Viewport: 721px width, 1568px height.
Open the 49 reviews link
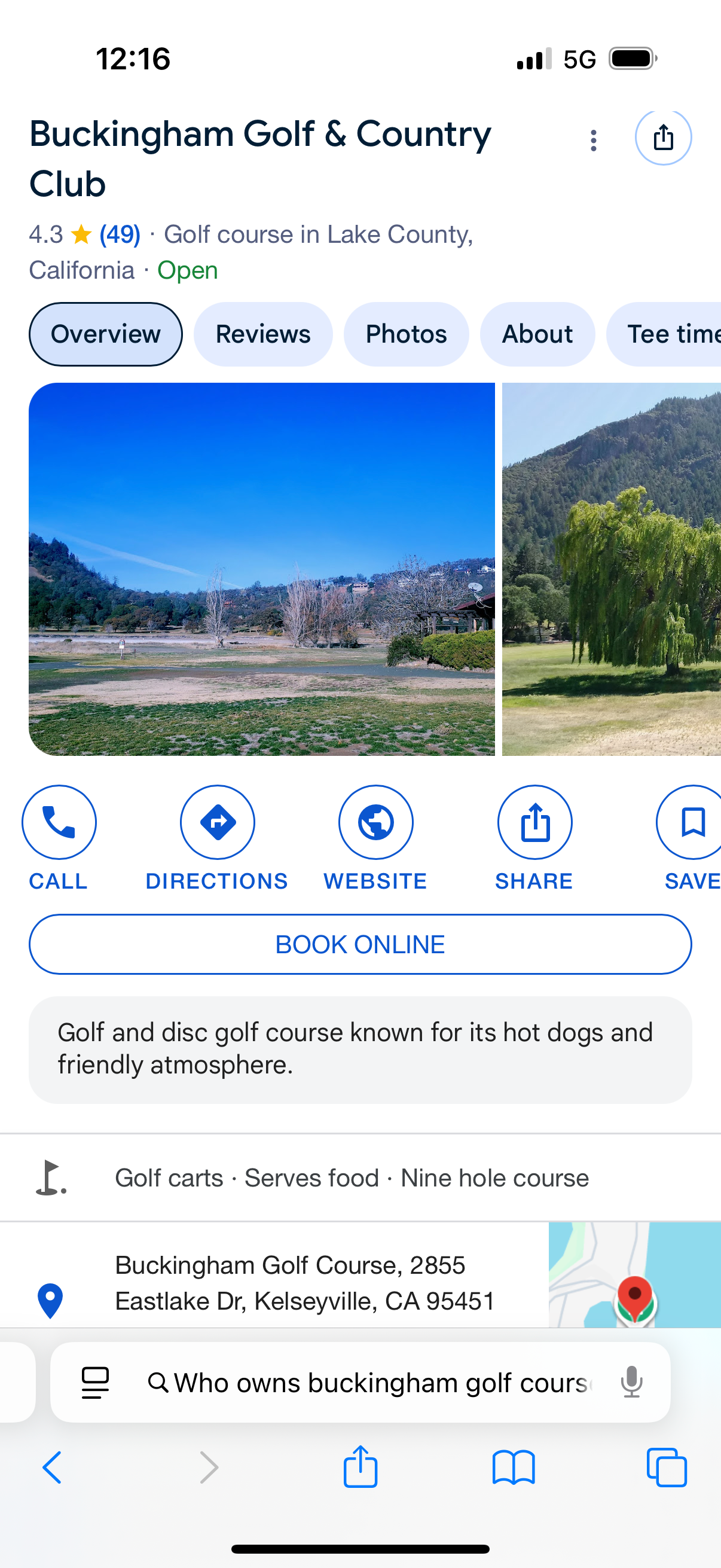pyautogui.click(x=120, y=234)
